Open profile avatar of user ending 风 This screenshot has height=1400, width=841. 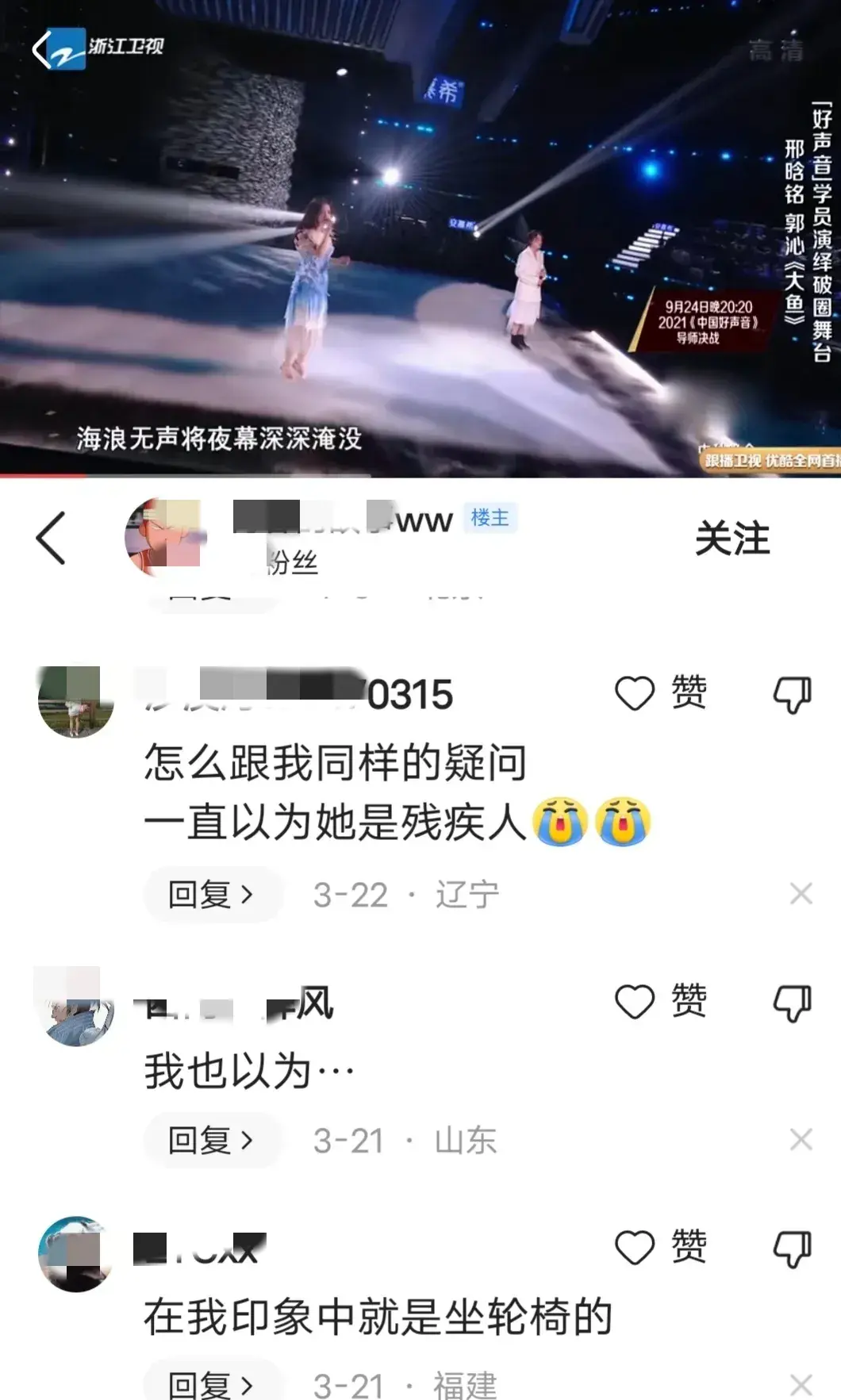(76, 1009)
